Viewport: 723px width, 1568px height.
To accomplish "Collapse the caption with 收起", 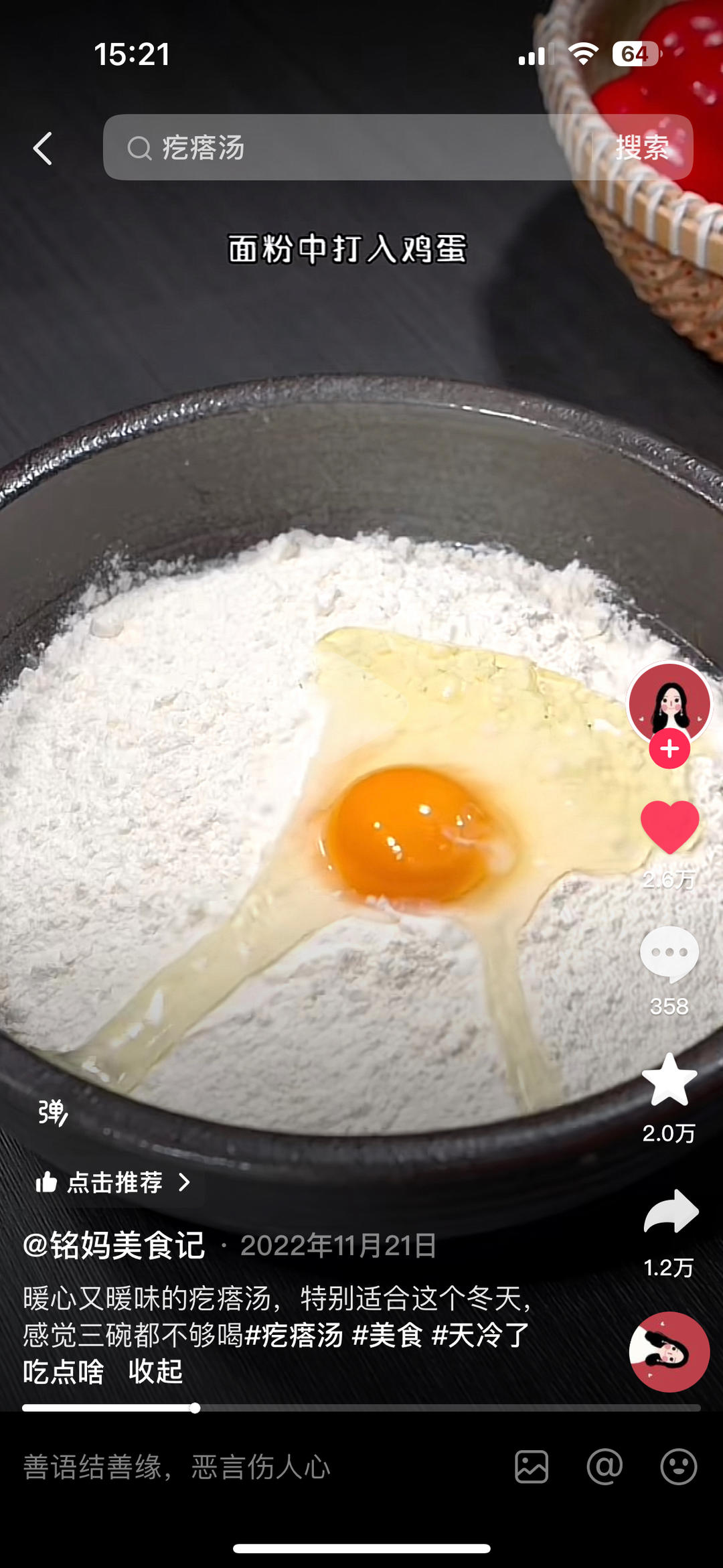I will pyautogui.click(x=155, y=1372).
